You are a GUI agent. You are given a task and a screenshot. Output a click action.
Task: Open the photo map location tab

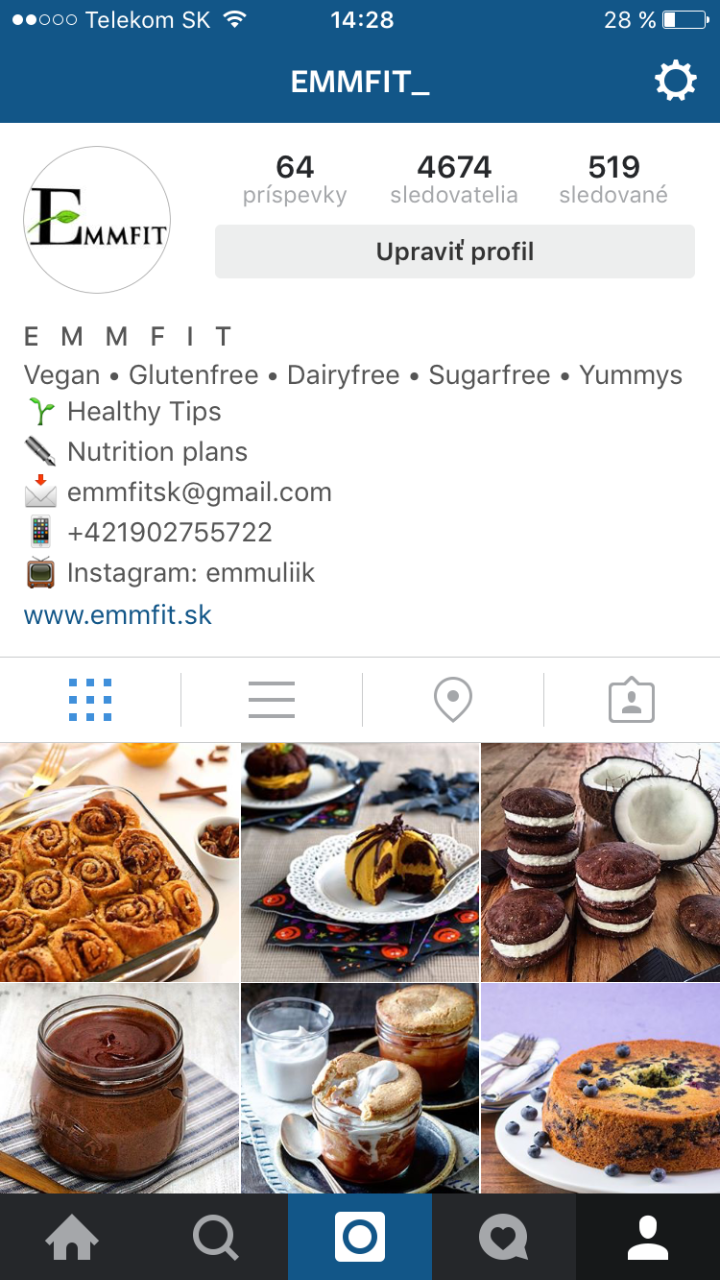coord(453,700)
